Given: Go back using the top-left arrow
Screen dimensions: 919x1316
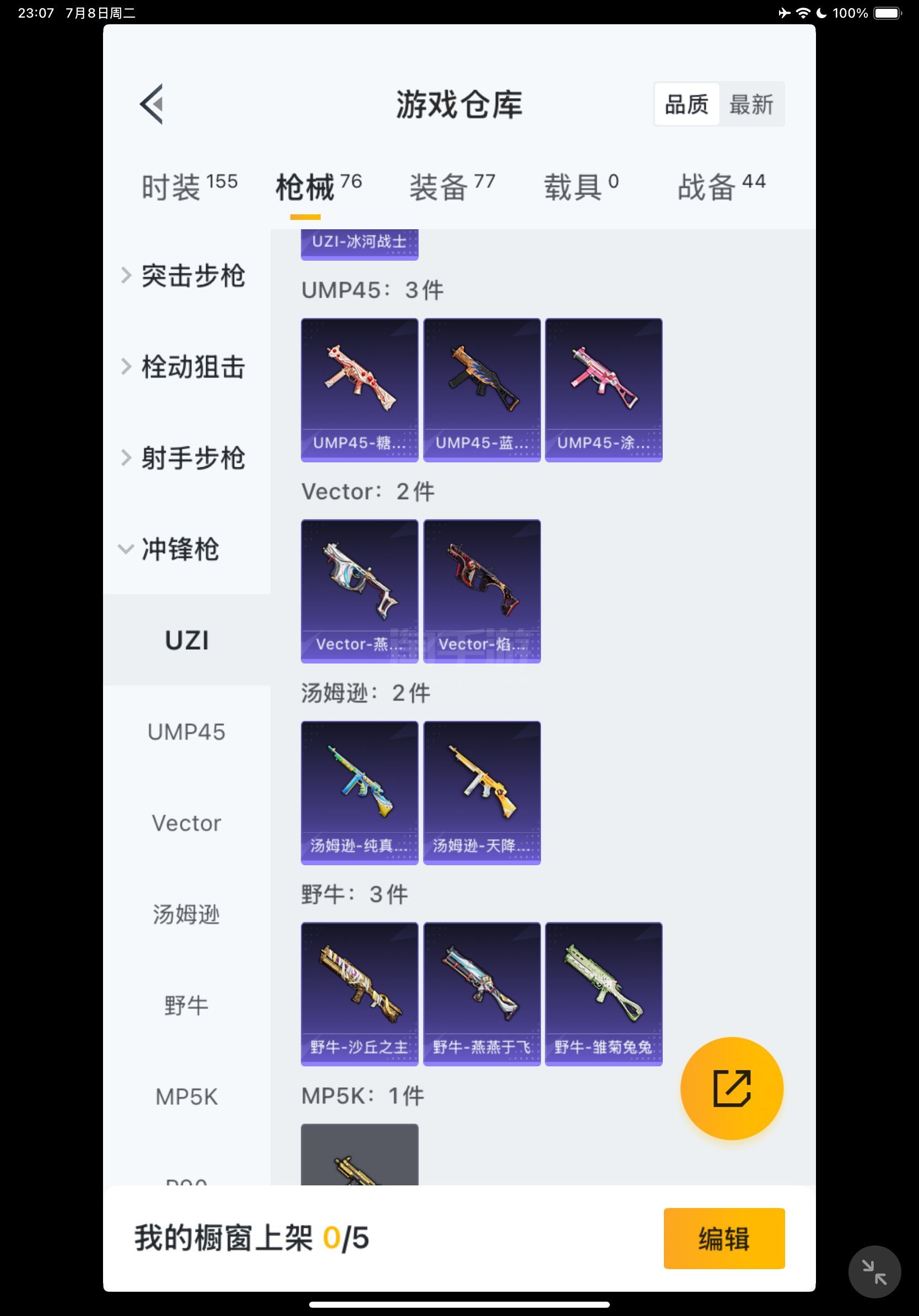Looking at the screenshot, I should (152, 104).
